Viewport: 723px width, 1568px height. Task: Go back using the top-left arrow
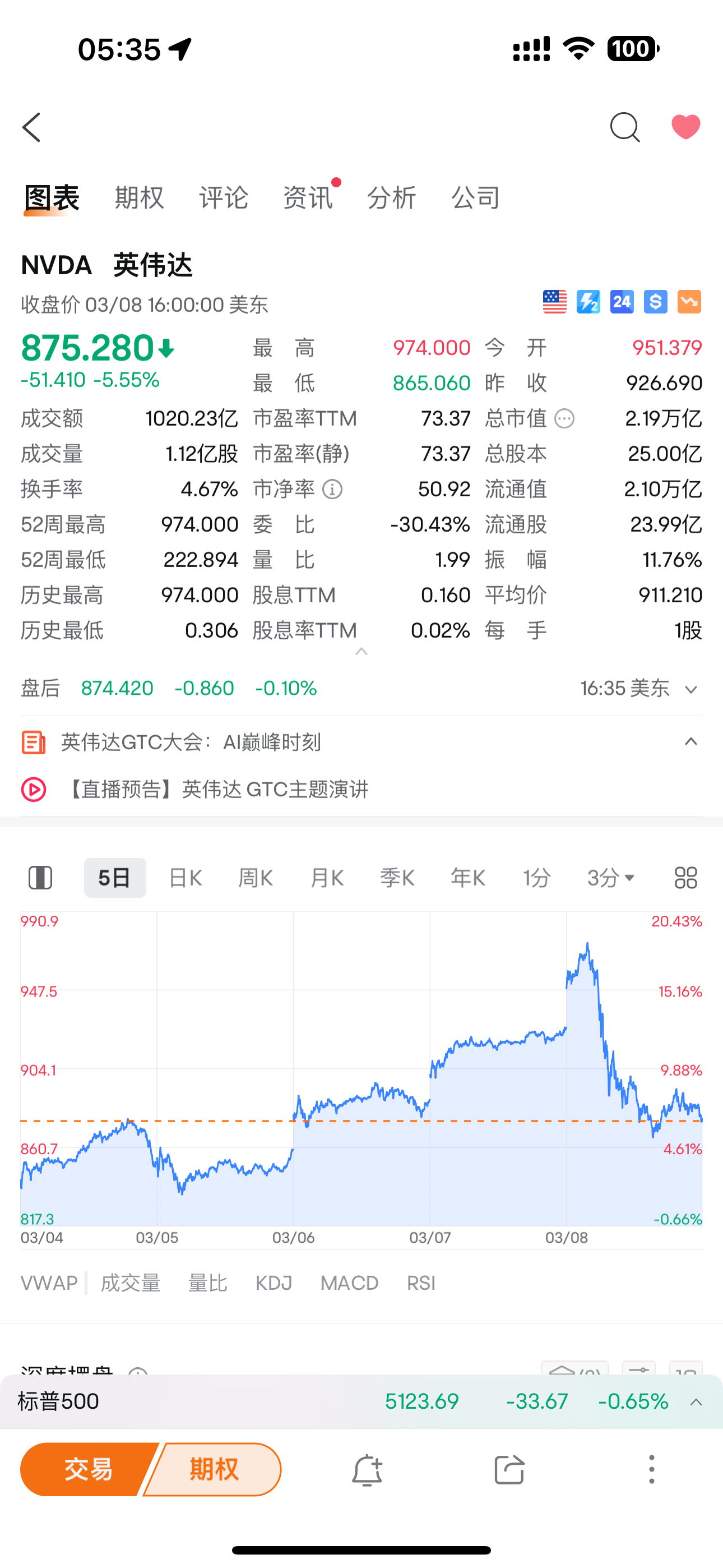click(31, 127)
